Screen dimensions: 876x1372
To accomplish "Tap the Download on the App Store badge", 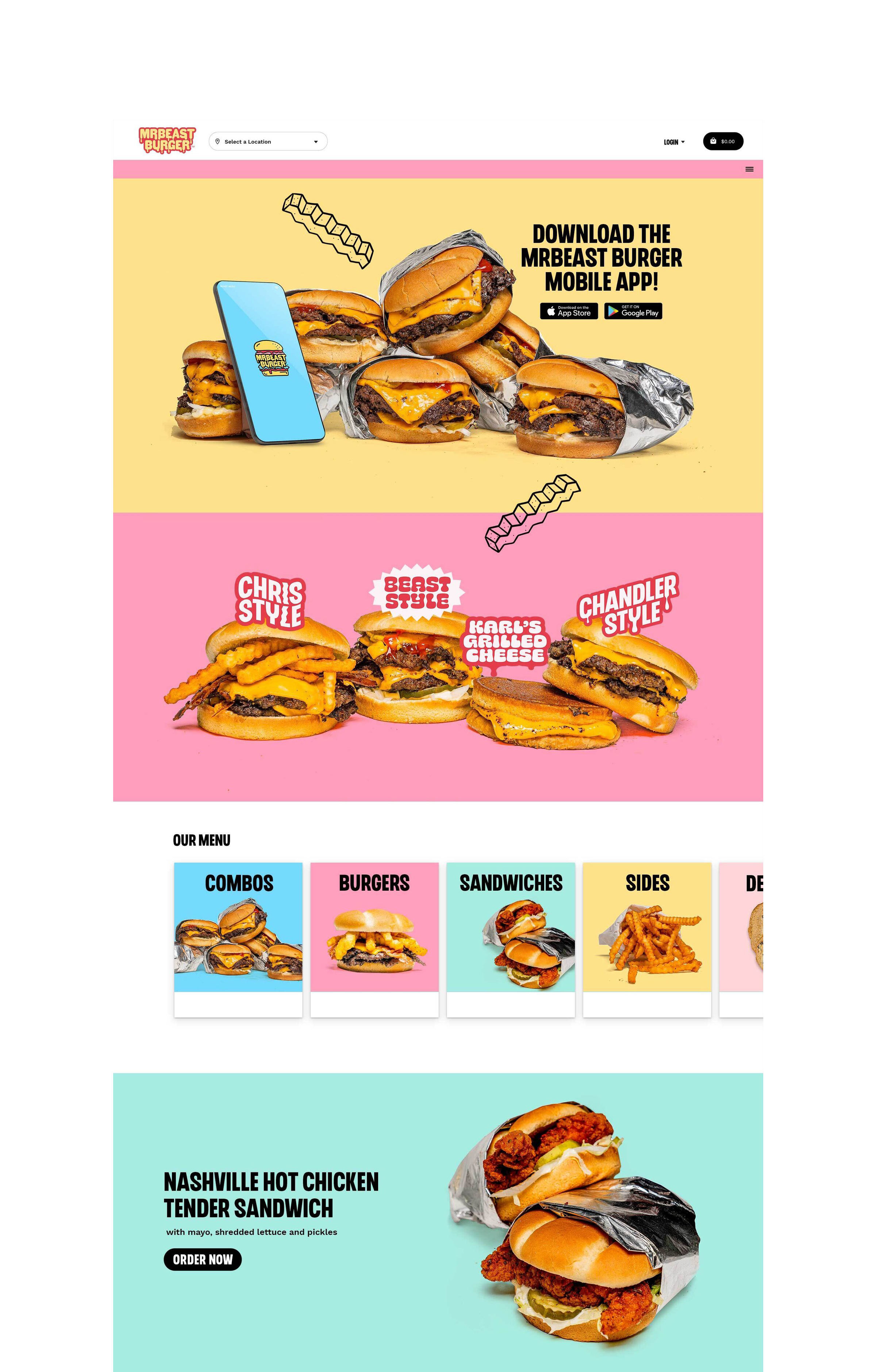I will [569, 311].
